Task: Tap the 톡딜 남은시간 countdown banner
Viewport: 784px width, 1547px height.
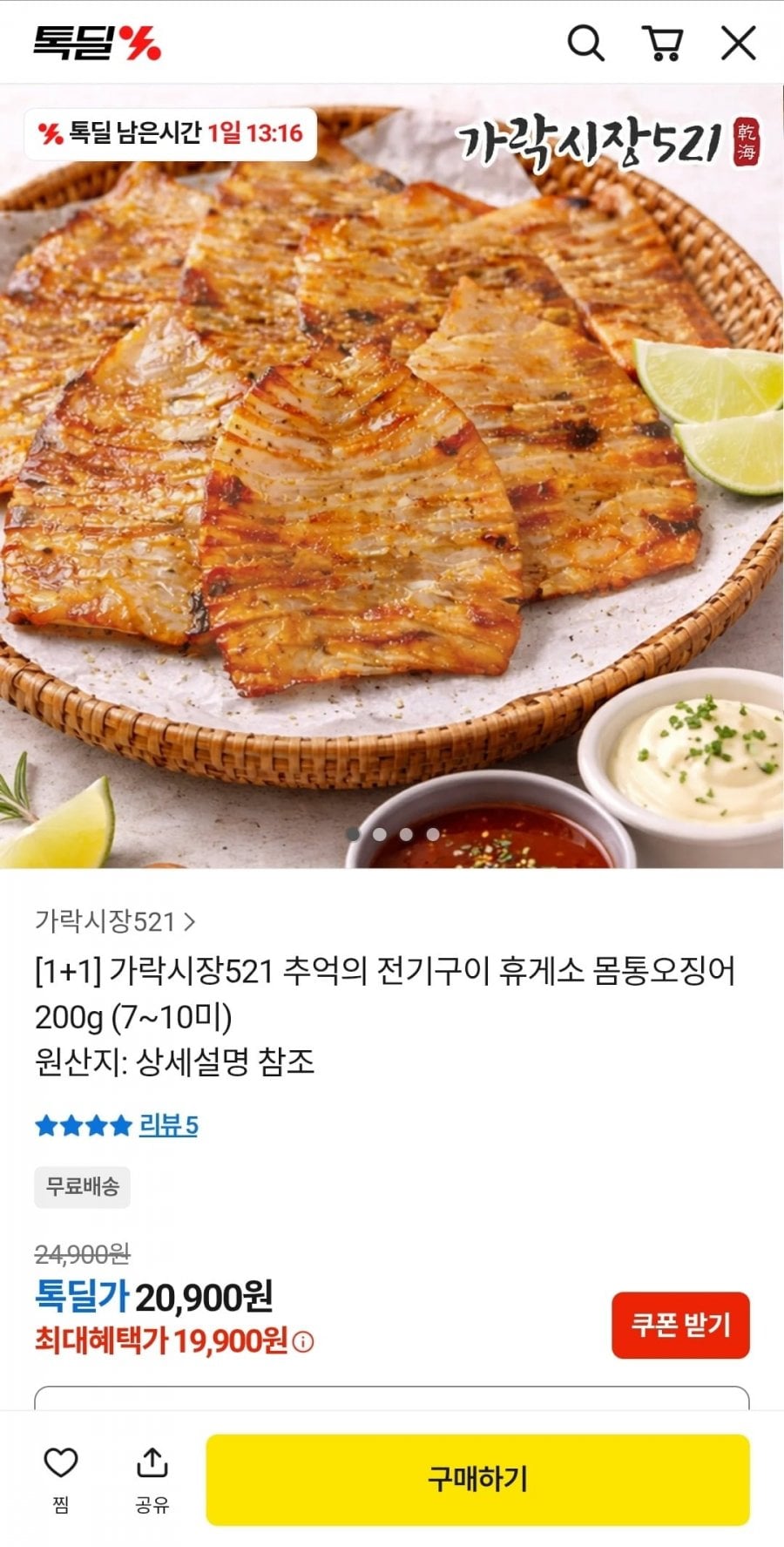Action: [x=170, y=134]
